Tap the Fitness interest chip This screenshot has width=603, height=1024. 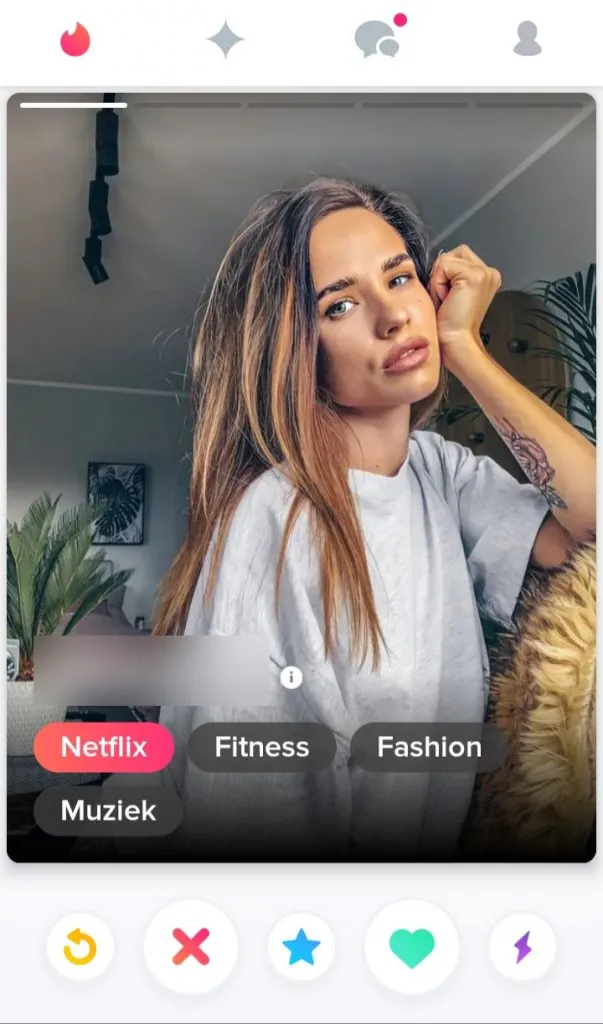click(262, 747)
